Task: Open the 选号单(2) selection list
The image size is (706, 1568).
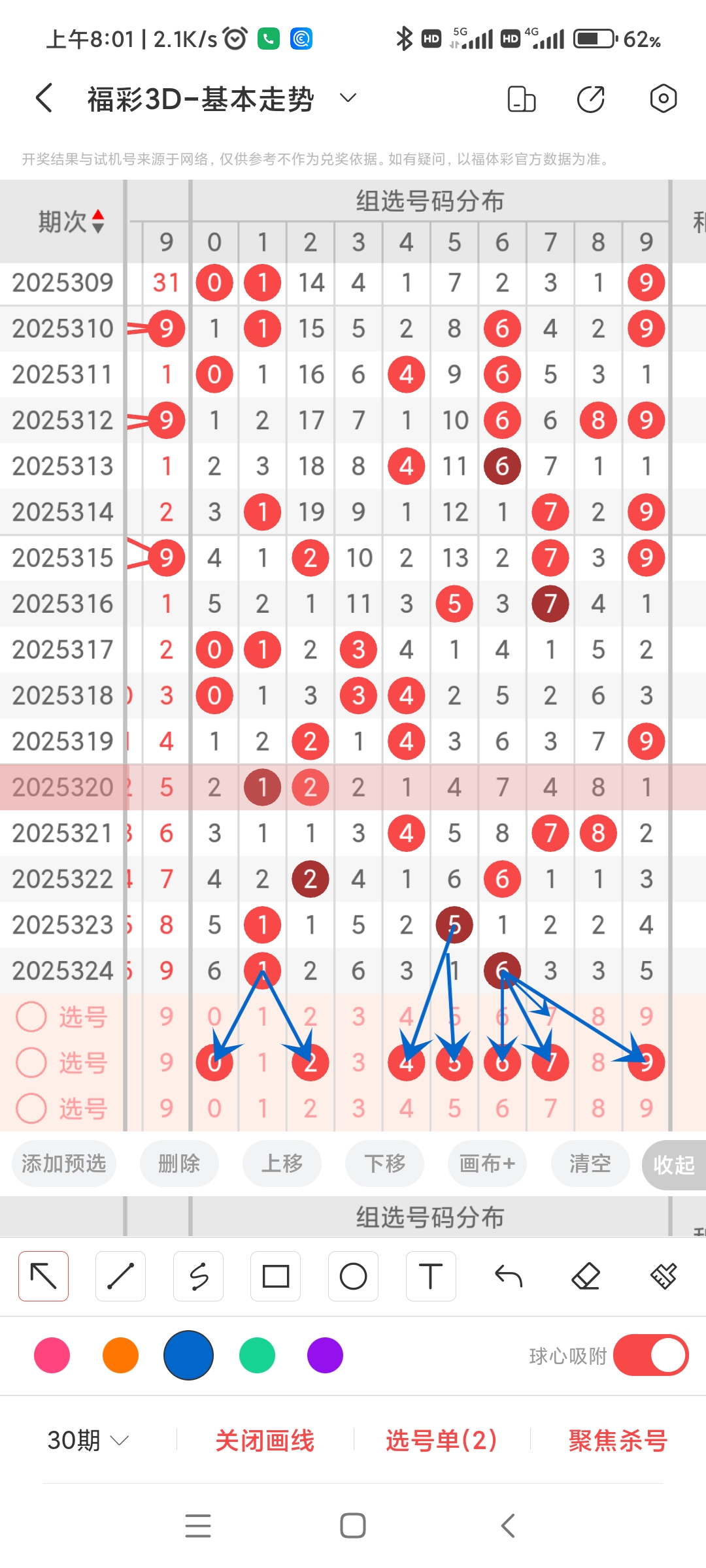Action: pyautogui.click(x=441, y=1440)
